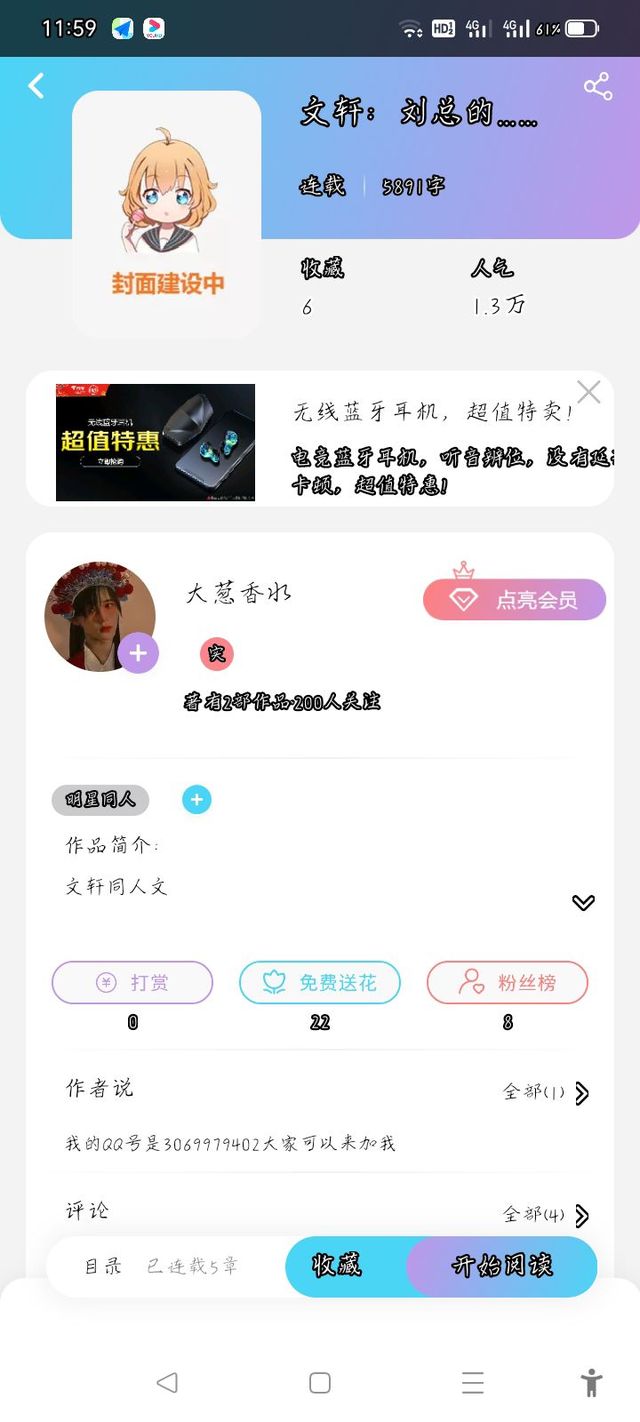Open the accessibility shortcut in the navigation bar
This screenshot has width=640, height=1422.
click(x=592, y=1383)
